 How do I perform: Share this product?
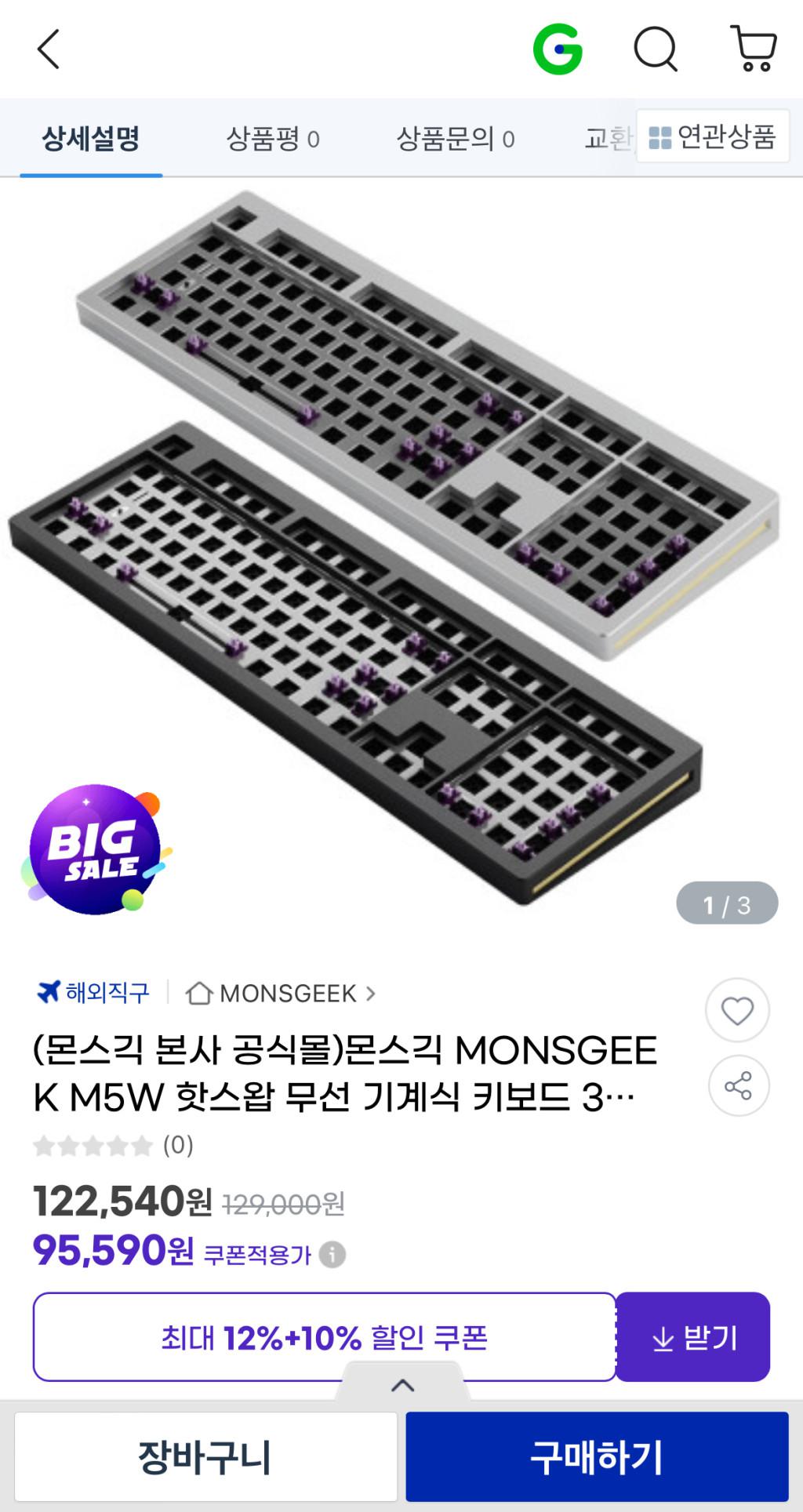pos(738,1086)
